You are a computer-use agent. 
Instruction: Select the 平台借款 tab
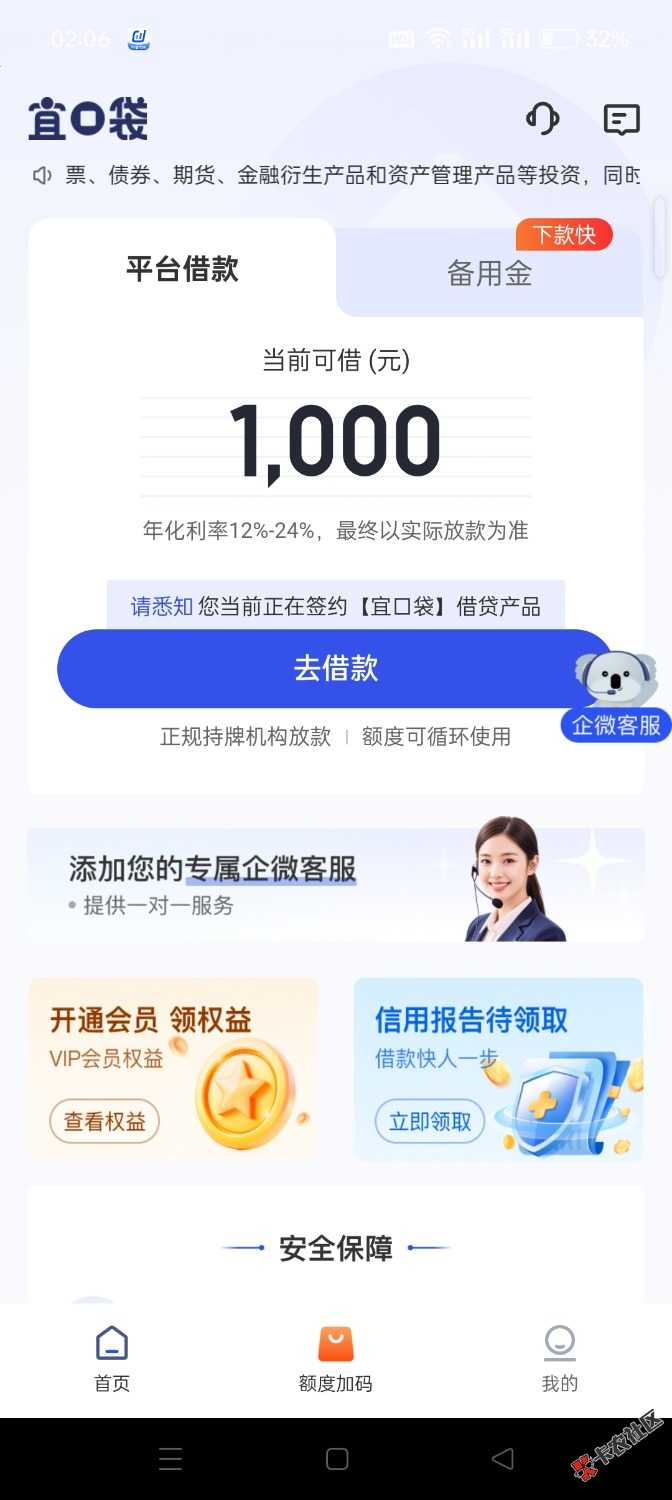coord(182,269)
